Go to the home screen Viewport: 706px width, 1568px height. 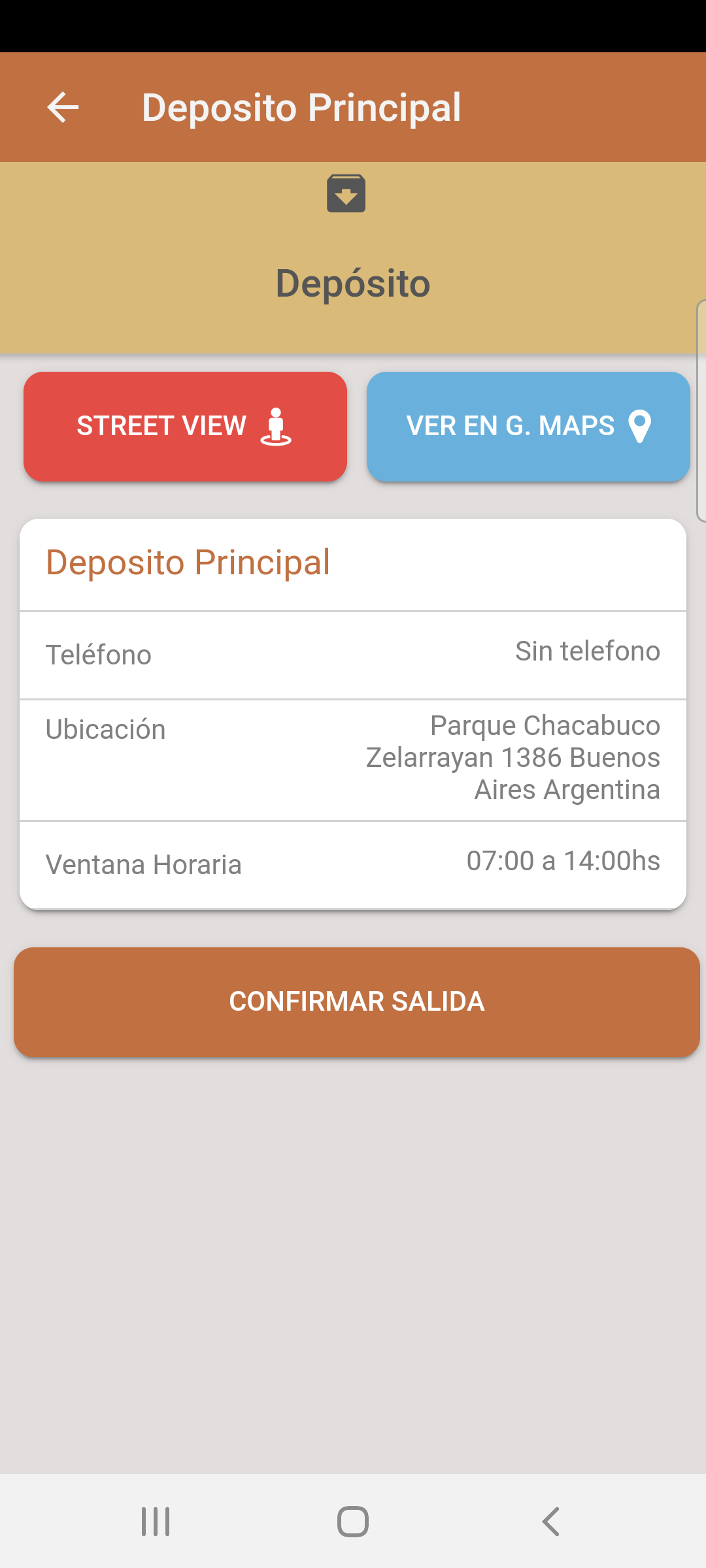coord(353,1522)
